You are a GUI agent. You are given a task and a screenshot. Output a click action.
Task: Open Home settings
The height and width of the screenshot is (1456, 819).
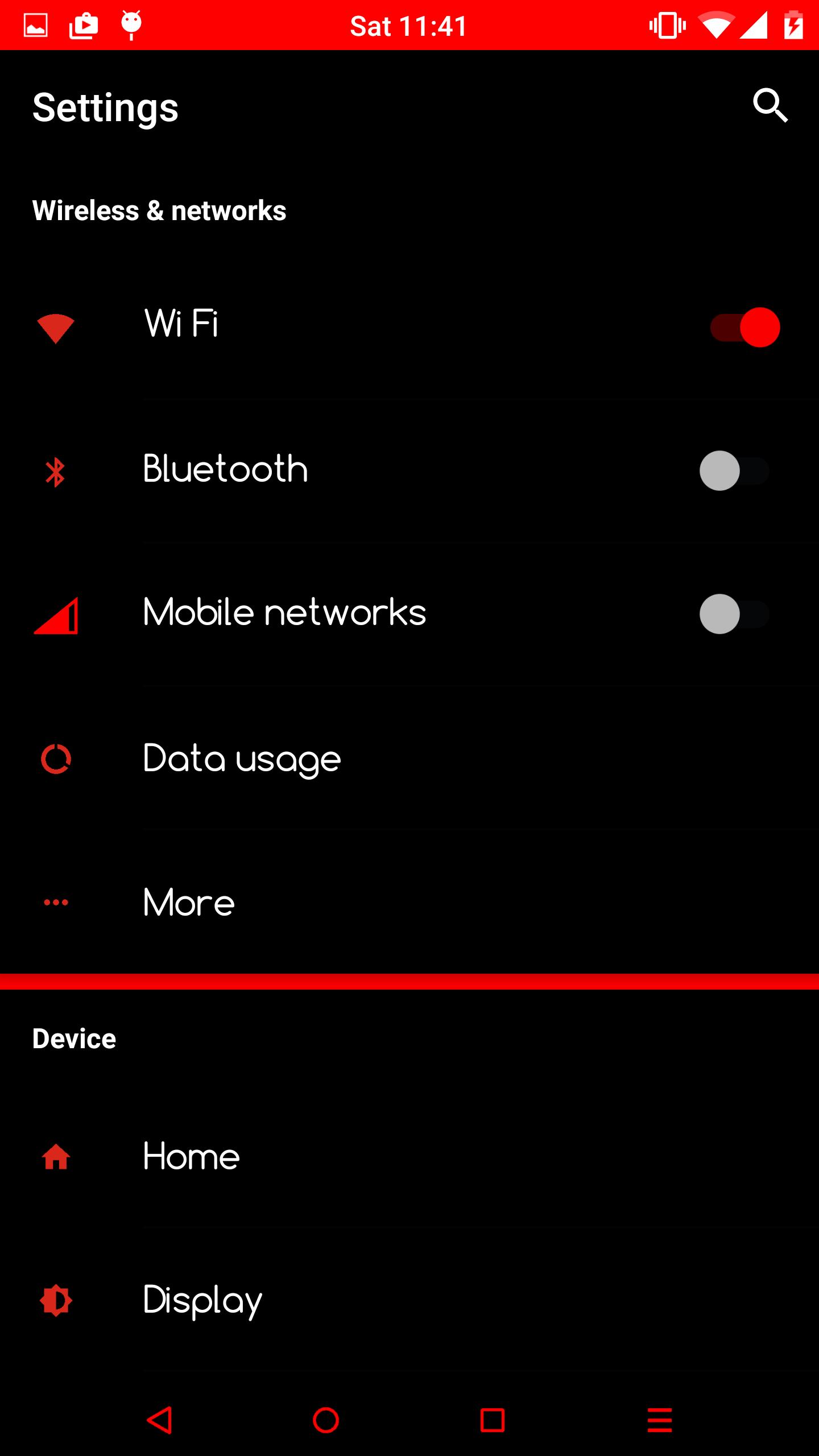[x=191, y=1157]
